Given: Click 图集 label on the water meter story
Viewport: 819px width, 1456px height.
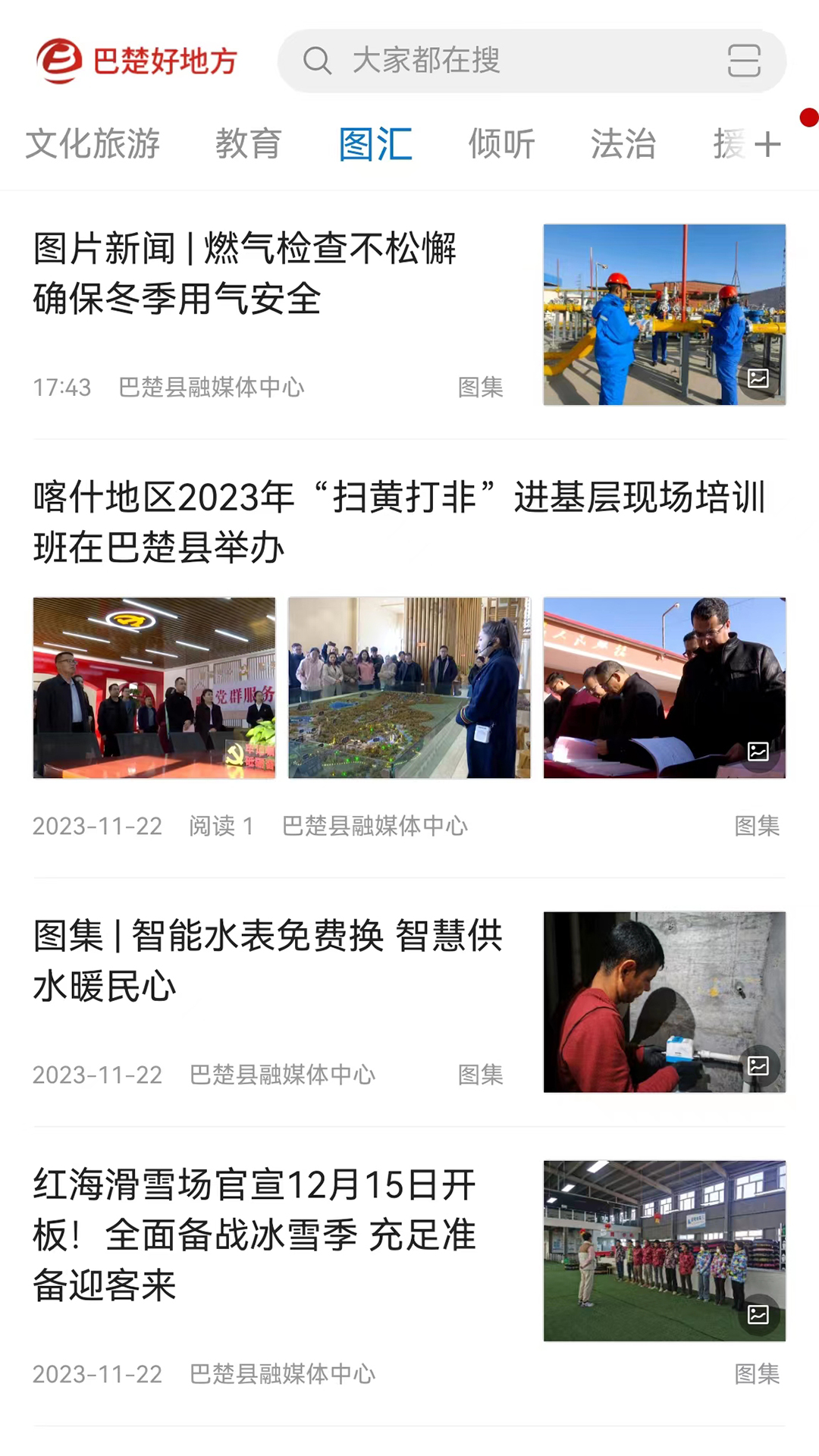Looking at the screenshot, I should click(x=482, y=1075).
